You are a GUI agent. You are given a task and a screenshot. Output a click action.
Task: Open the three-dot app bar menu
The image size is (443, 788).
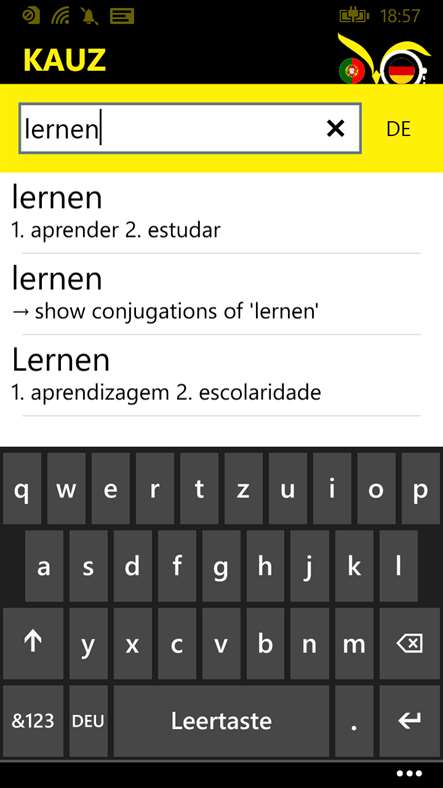409,773
